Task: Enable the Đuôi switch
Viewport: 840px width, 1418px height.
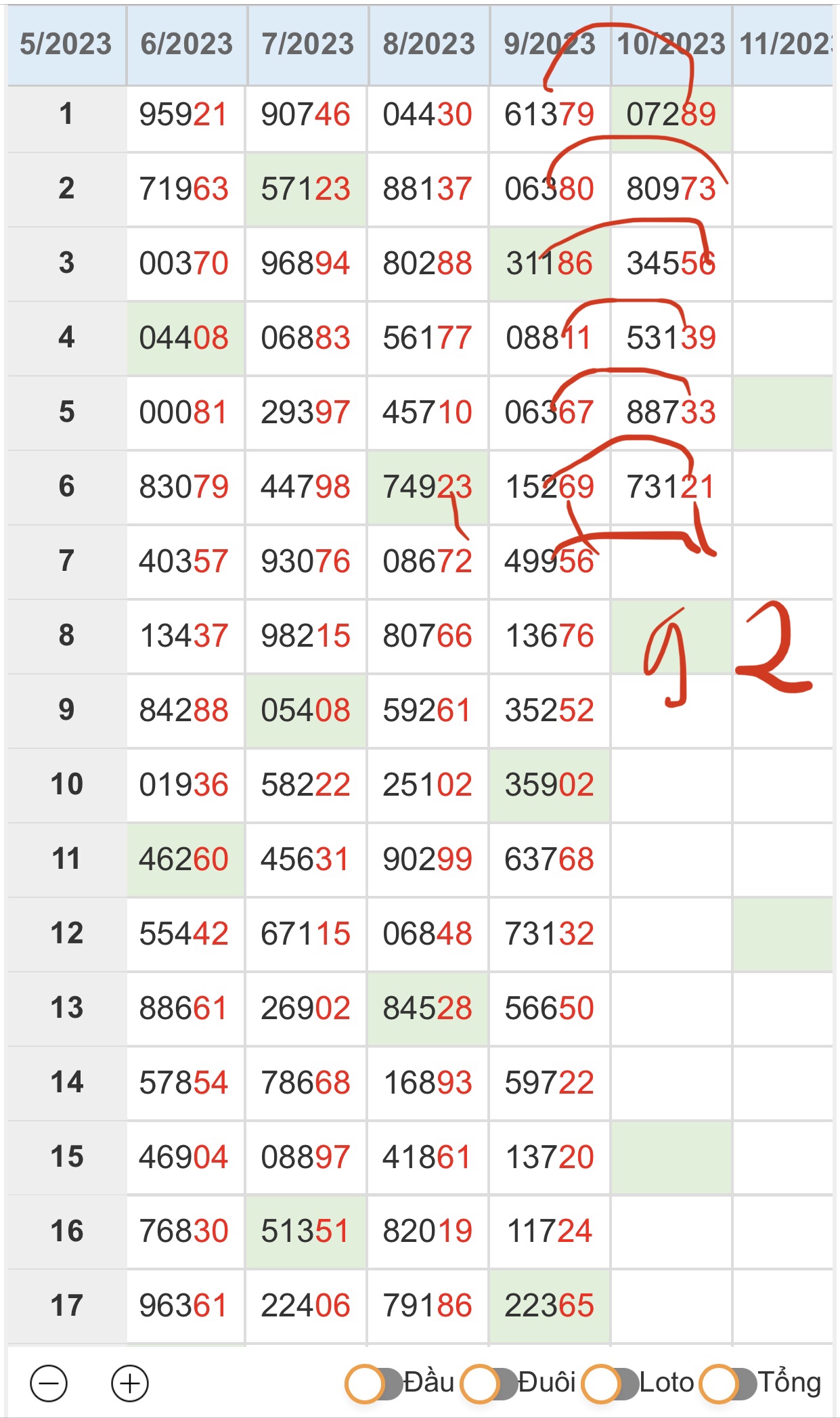Action: coord(491,1383)
